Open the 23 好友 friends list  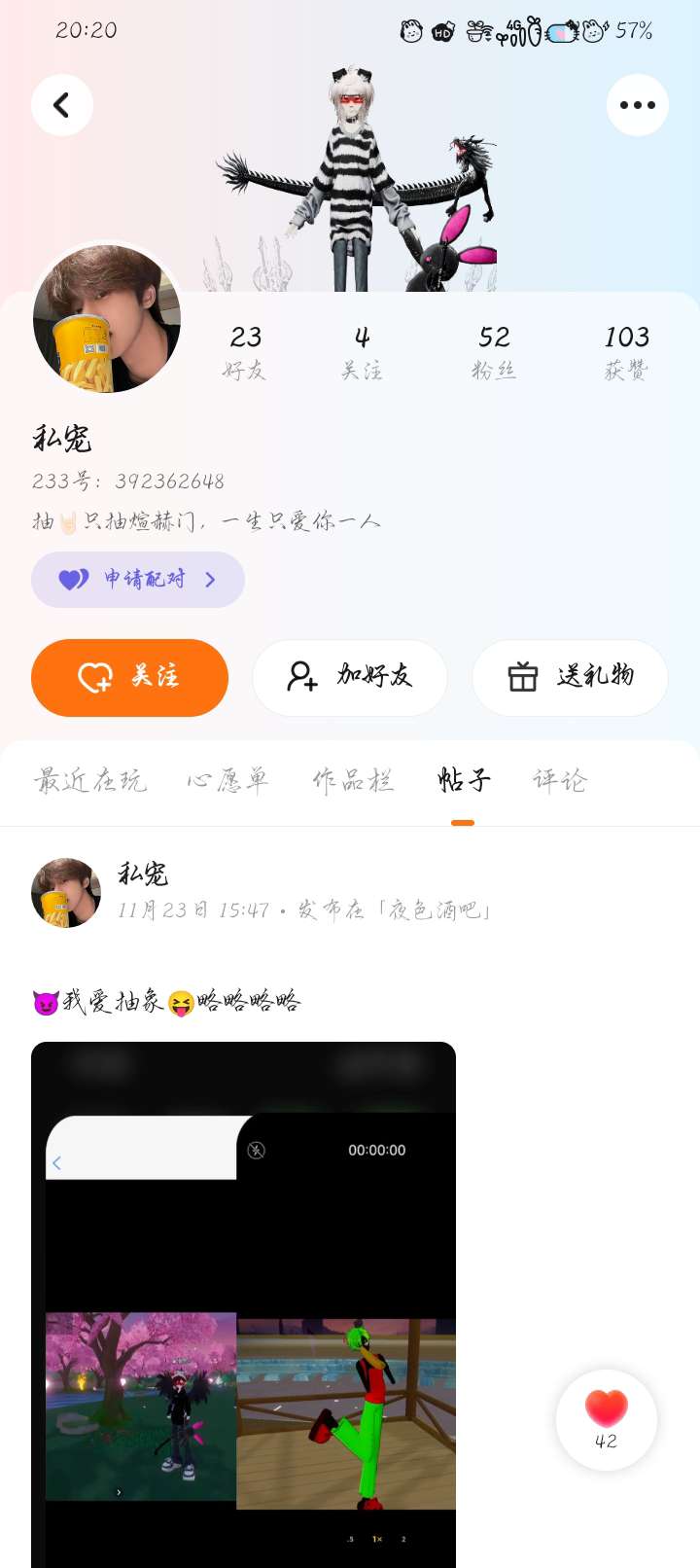(x=245, y=351)
